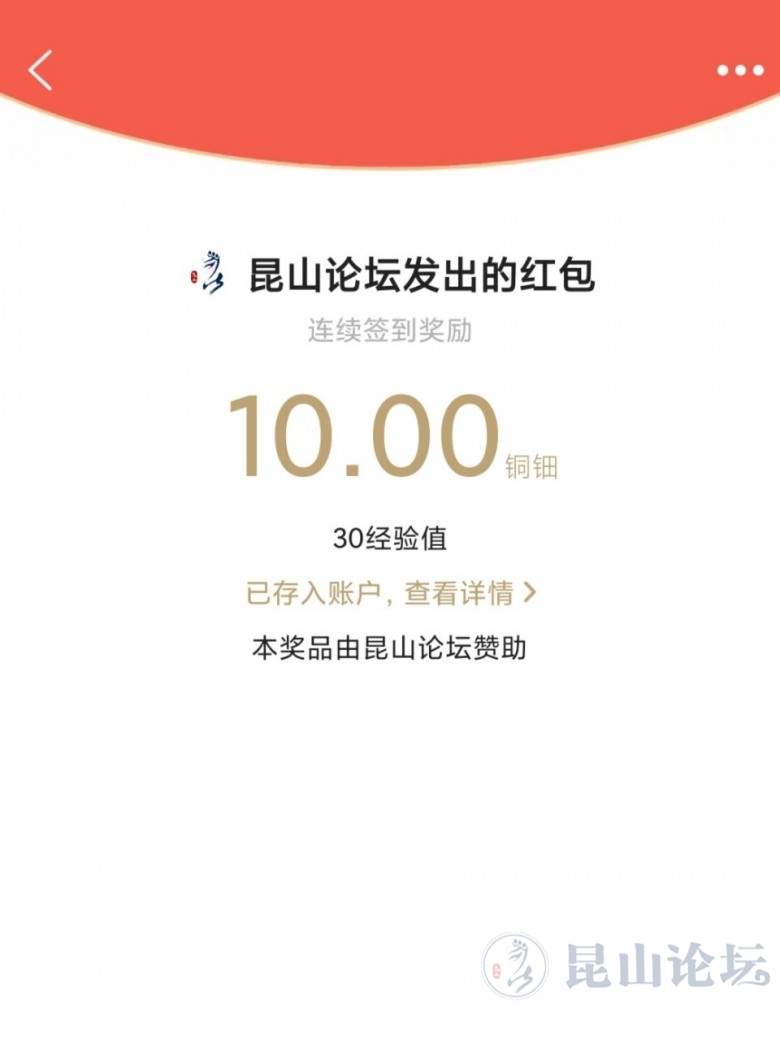Go back using the top-left arrow

40,70
